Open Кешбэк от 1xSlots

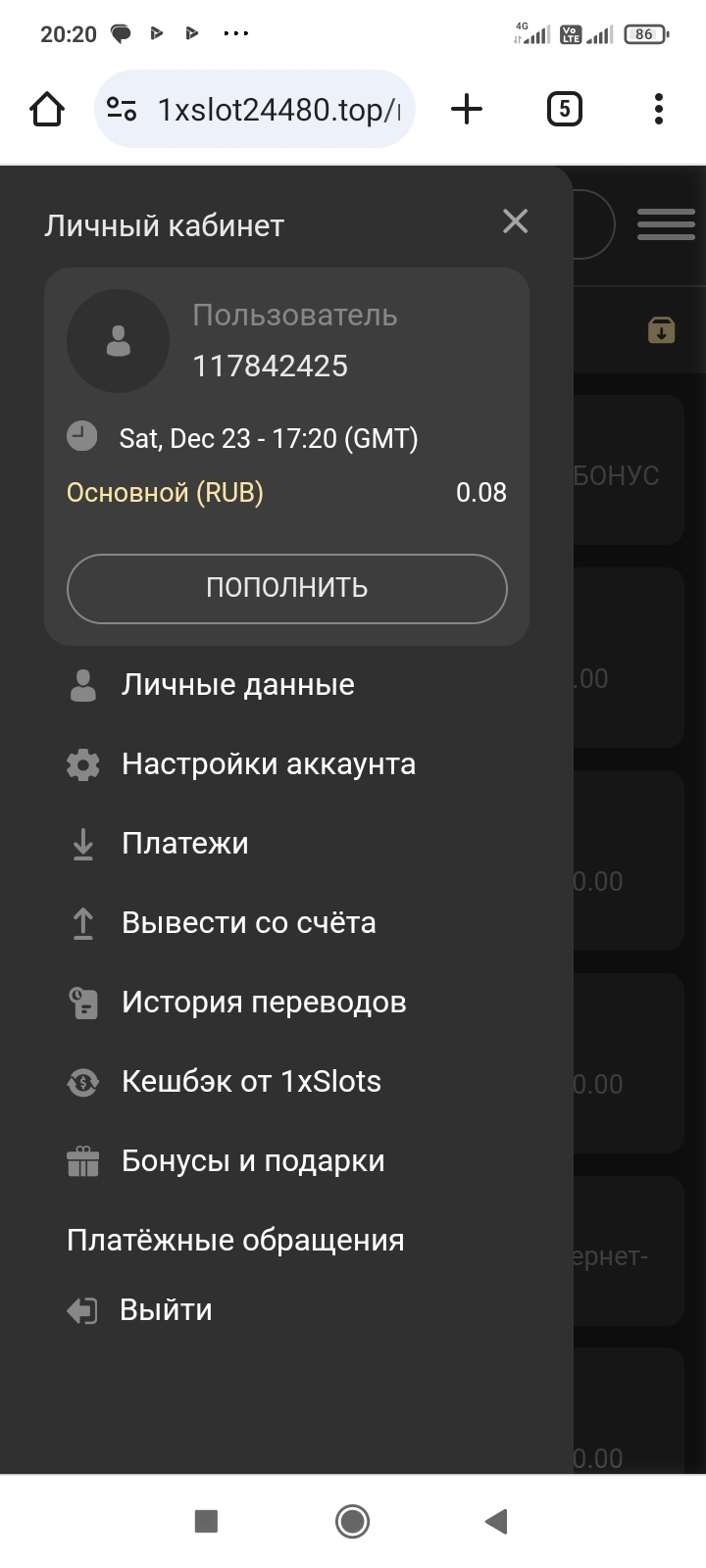[251, 1082]
